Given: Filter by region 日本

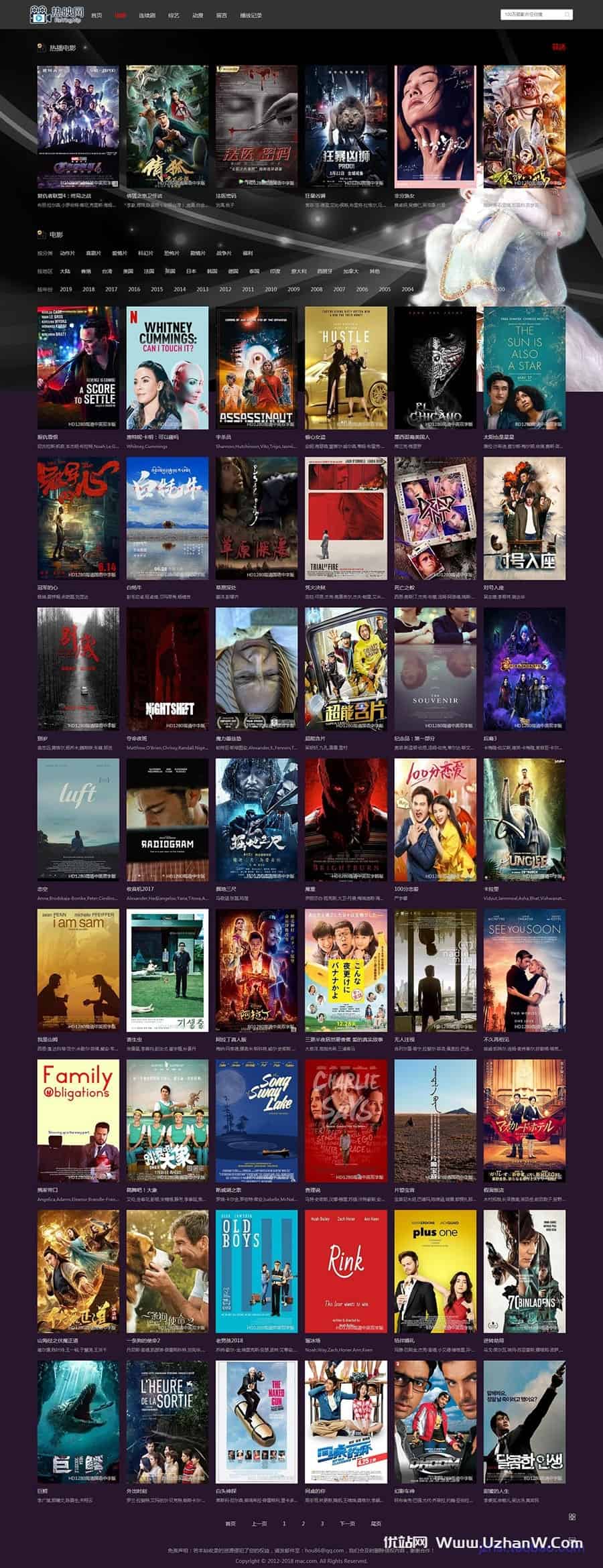Looking at the screenshot, I should (191, 271).
